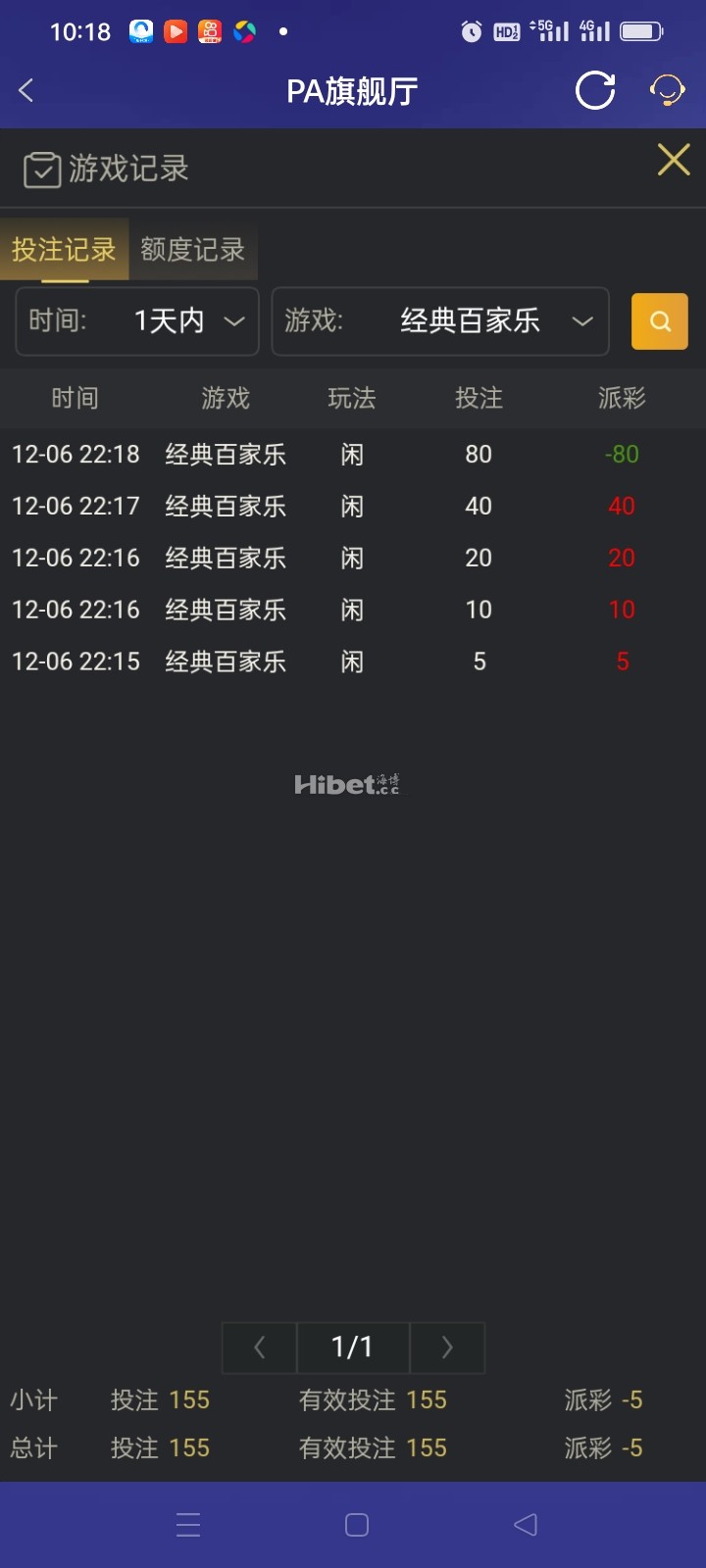This screenshot has width=706, height=1568.
Task: Switch to the 额度记录 tab
Action: 192,250
